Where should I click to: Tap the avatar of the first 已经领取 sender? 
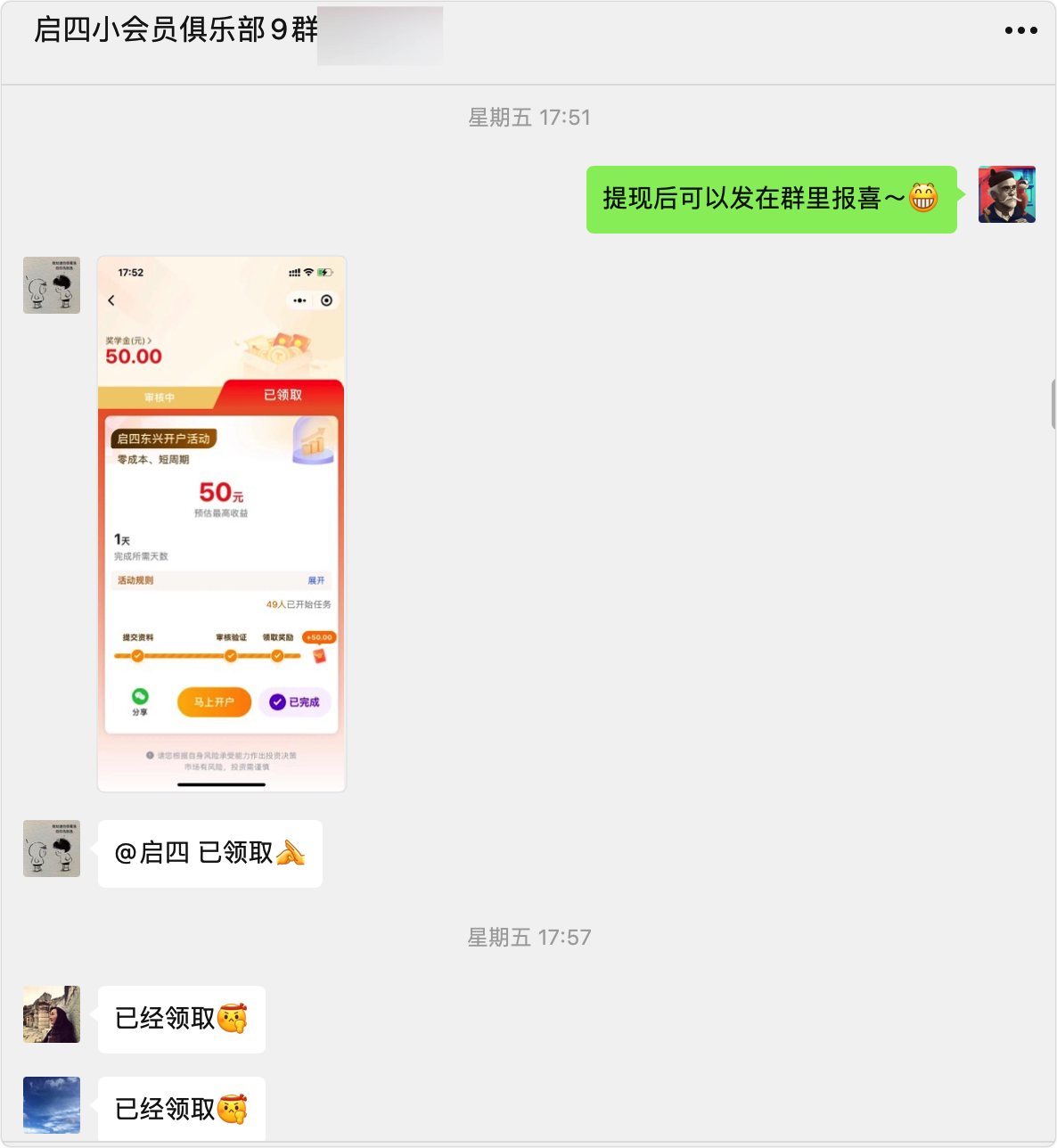coord(52,1014)
